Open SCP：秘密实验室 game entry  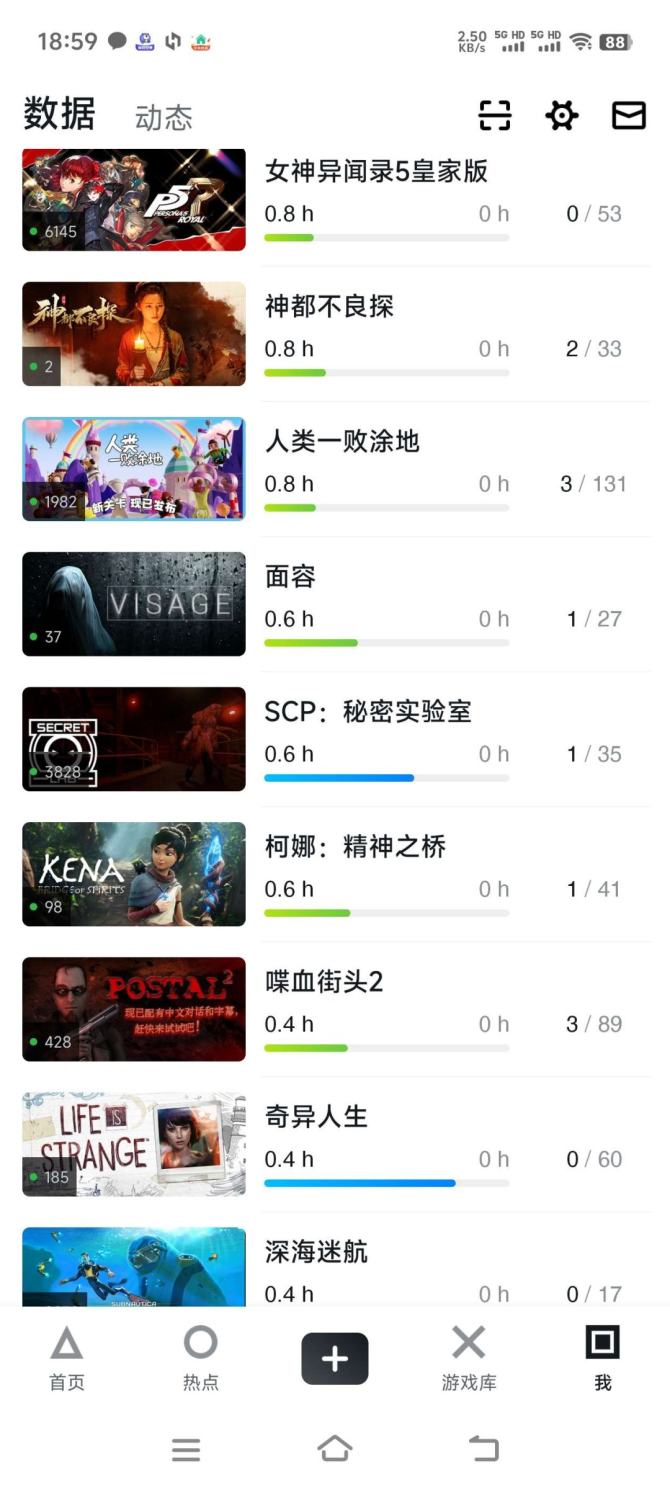point(367,712)
